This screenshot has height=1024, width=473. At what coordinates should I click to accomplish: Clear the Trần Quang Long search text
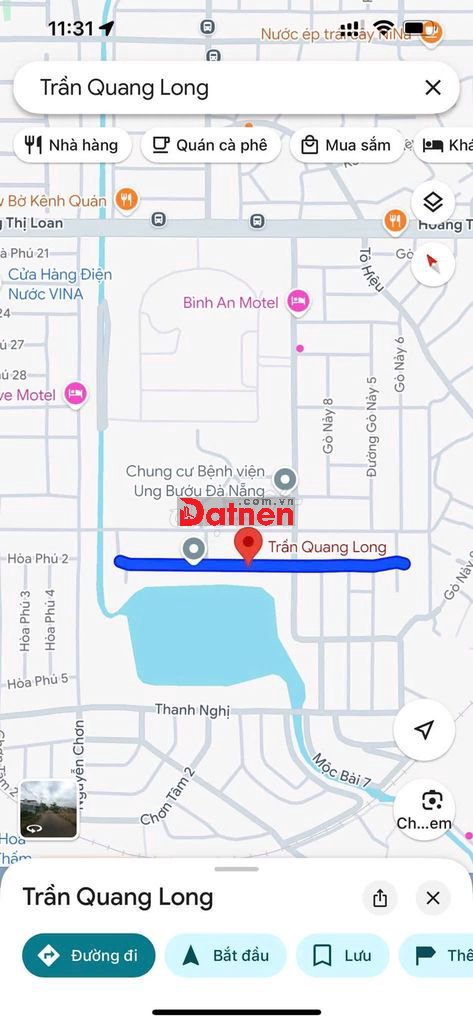pos(432,88)
